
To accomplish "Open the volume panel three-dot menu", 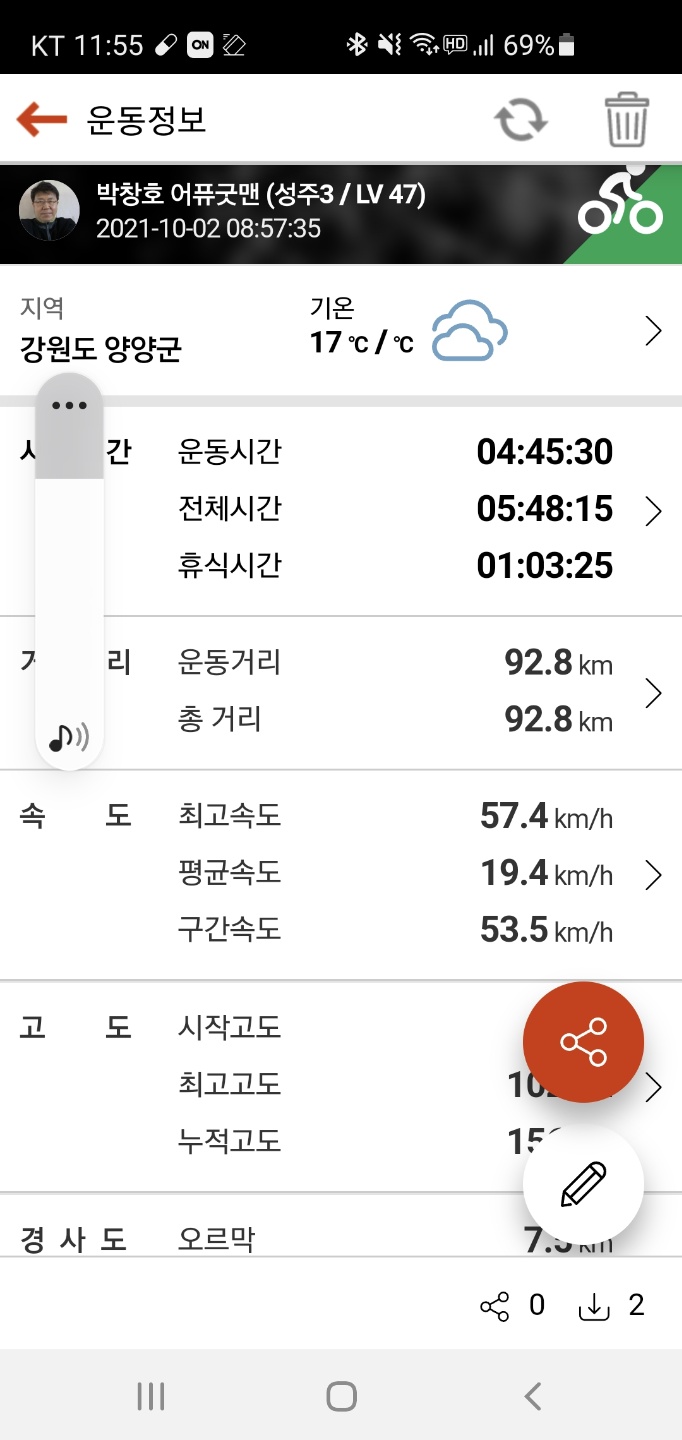I will click(x=69, y=406).
